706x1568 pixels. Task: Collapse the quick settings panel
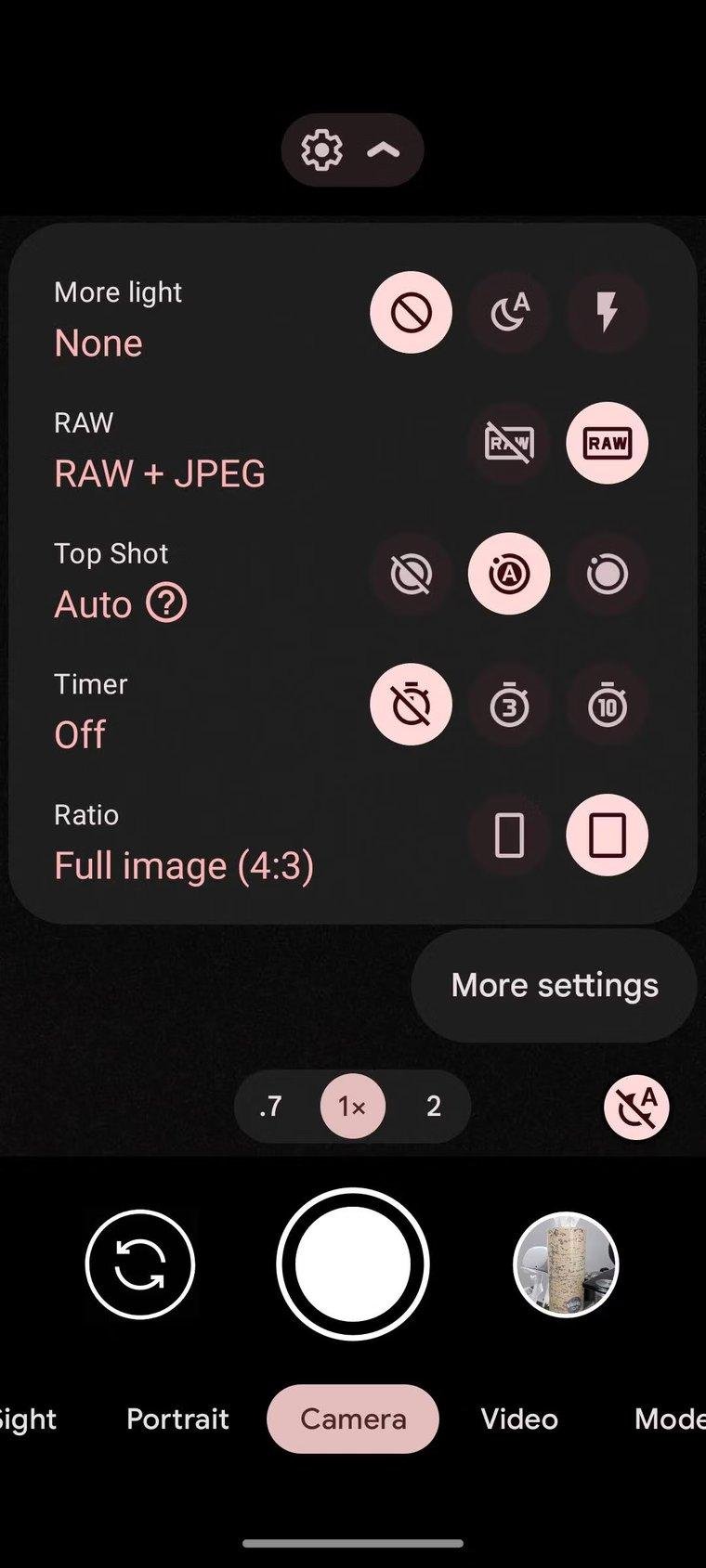coord(383,149)
